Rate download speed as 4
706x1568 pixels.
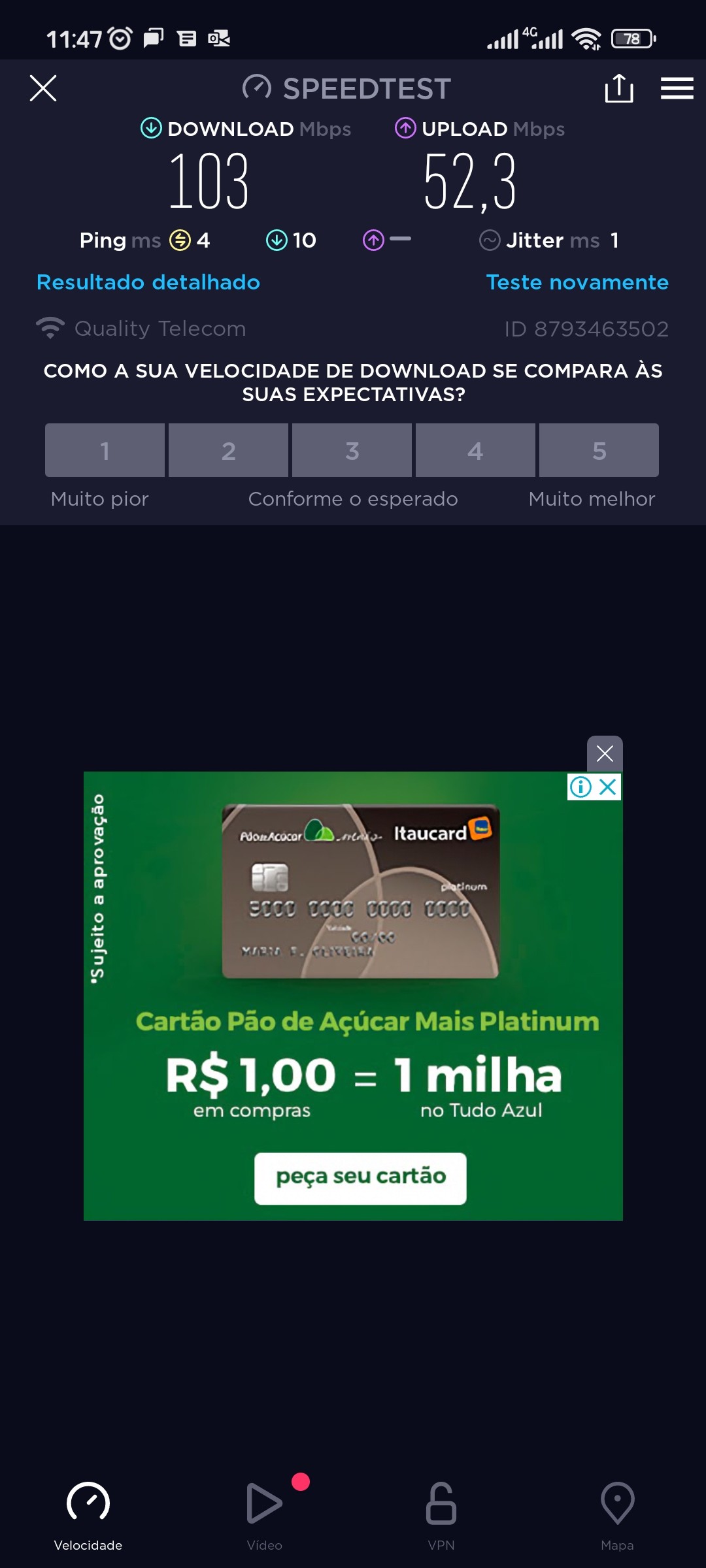pos(475,450)
